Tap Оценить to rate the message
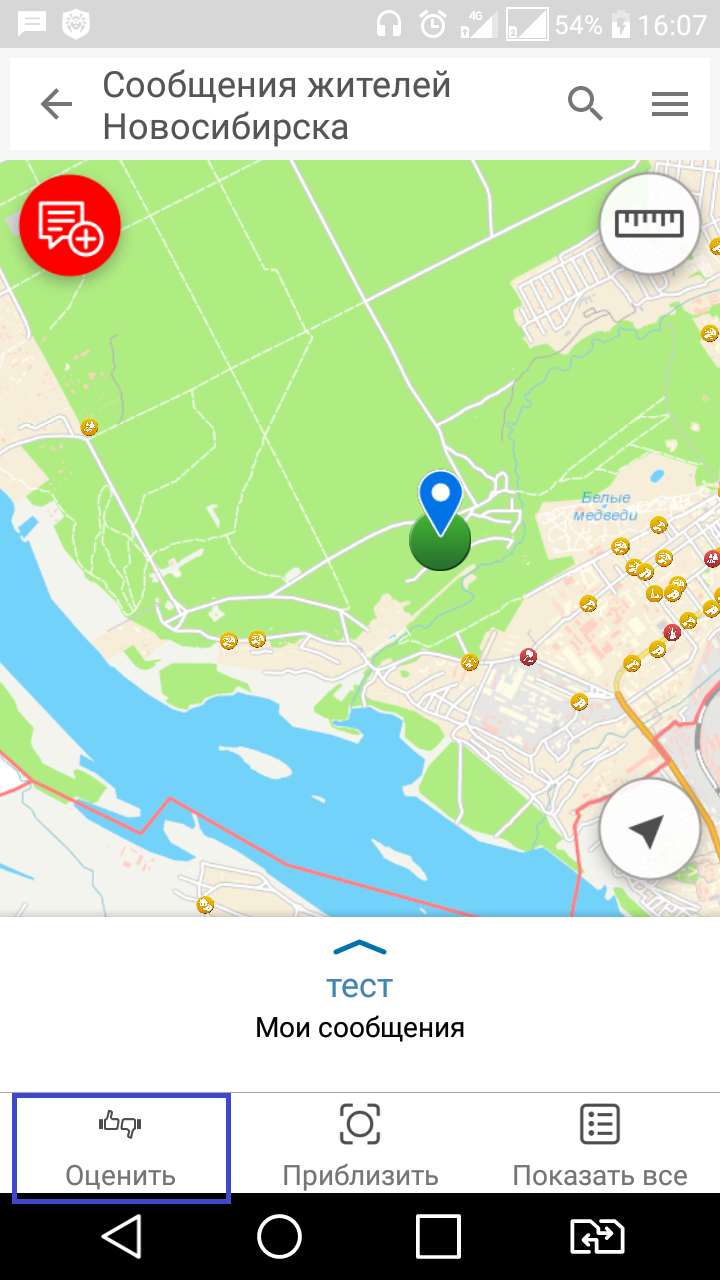 tap(121, 1146)
